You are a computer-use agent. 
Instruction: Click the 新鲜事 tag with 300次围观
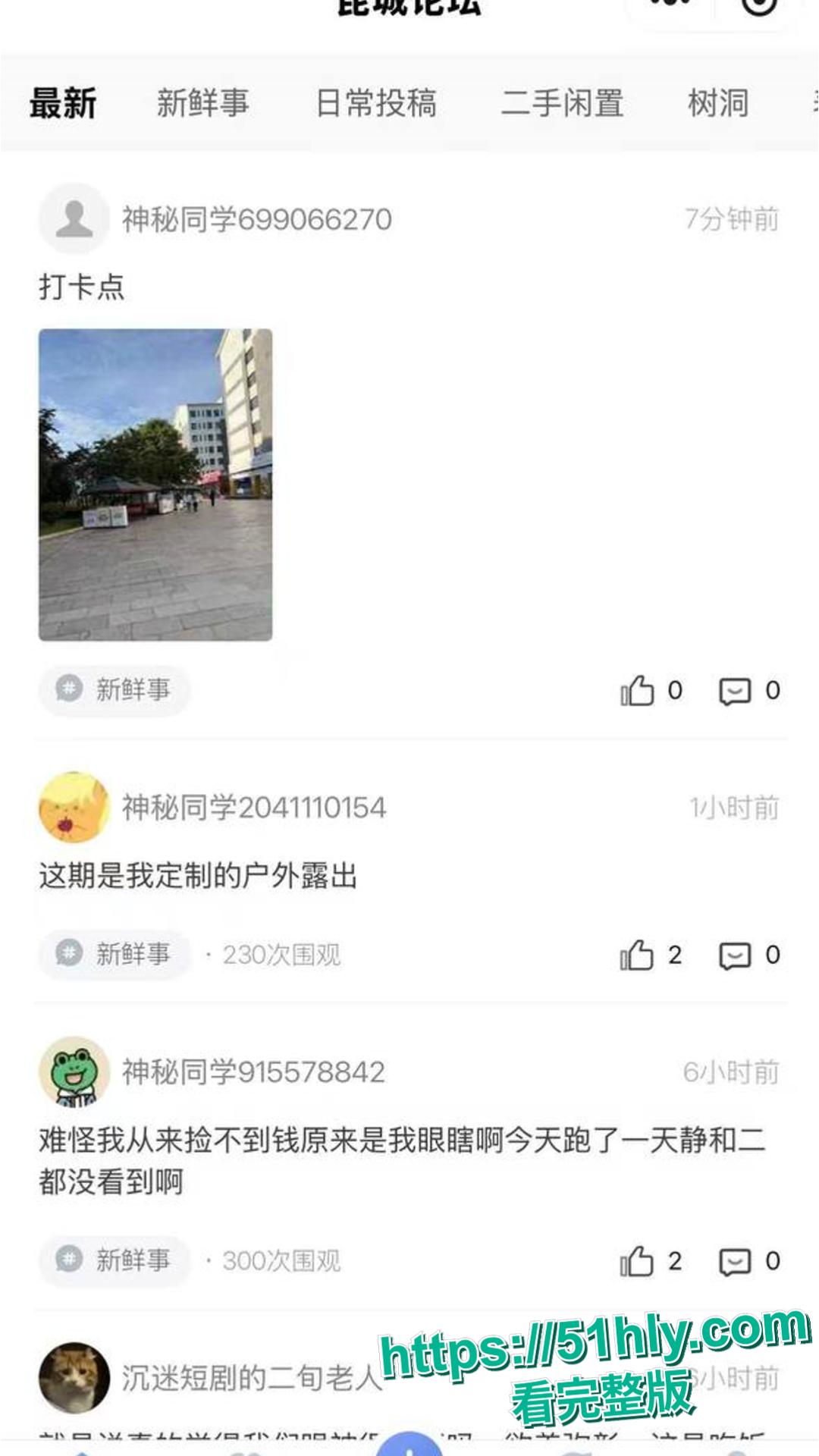click(114, 1260)
